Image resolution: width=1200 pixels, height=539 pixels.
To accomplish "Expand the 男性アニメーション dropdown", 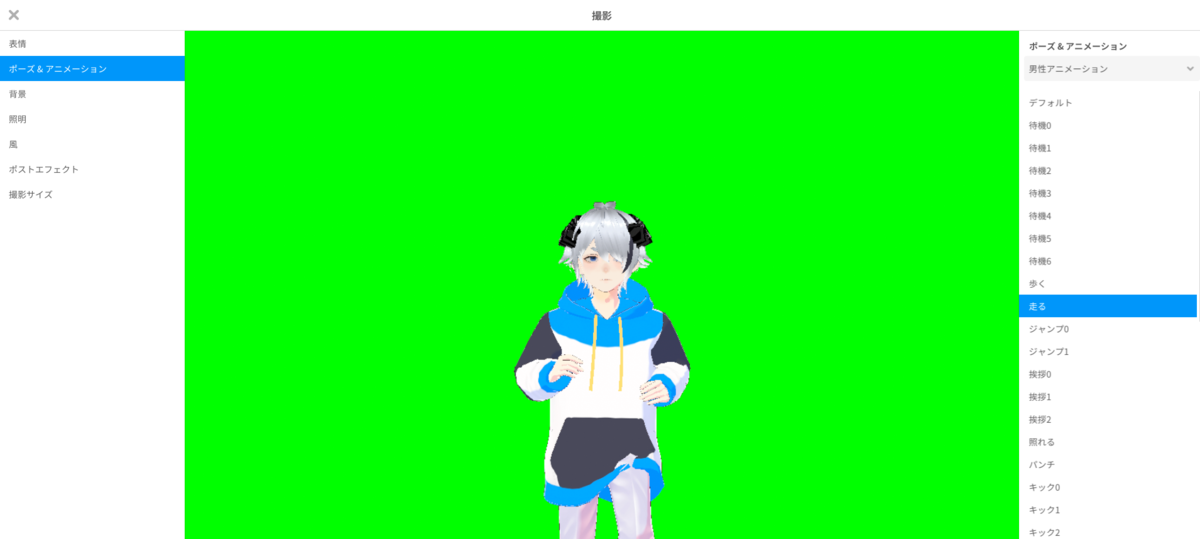I will 1110,69.
